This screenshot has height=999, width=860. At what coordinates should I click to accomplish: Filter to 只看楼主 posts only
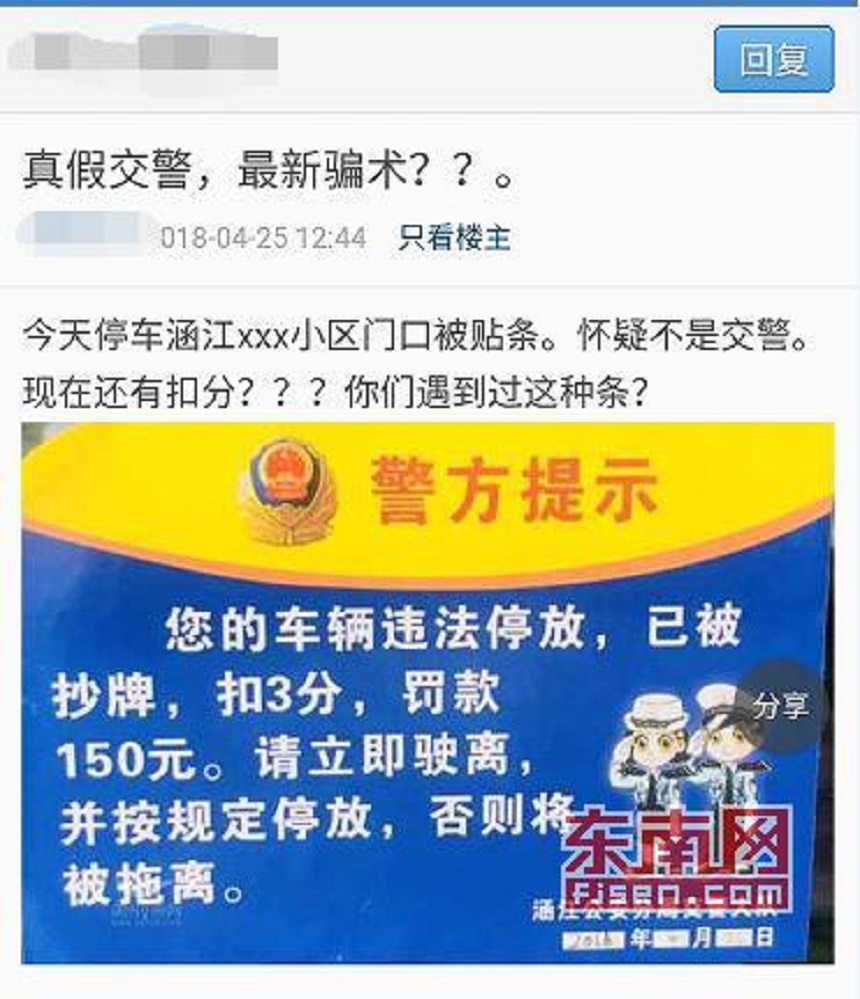pyautogui.click(x=454, y=238)
